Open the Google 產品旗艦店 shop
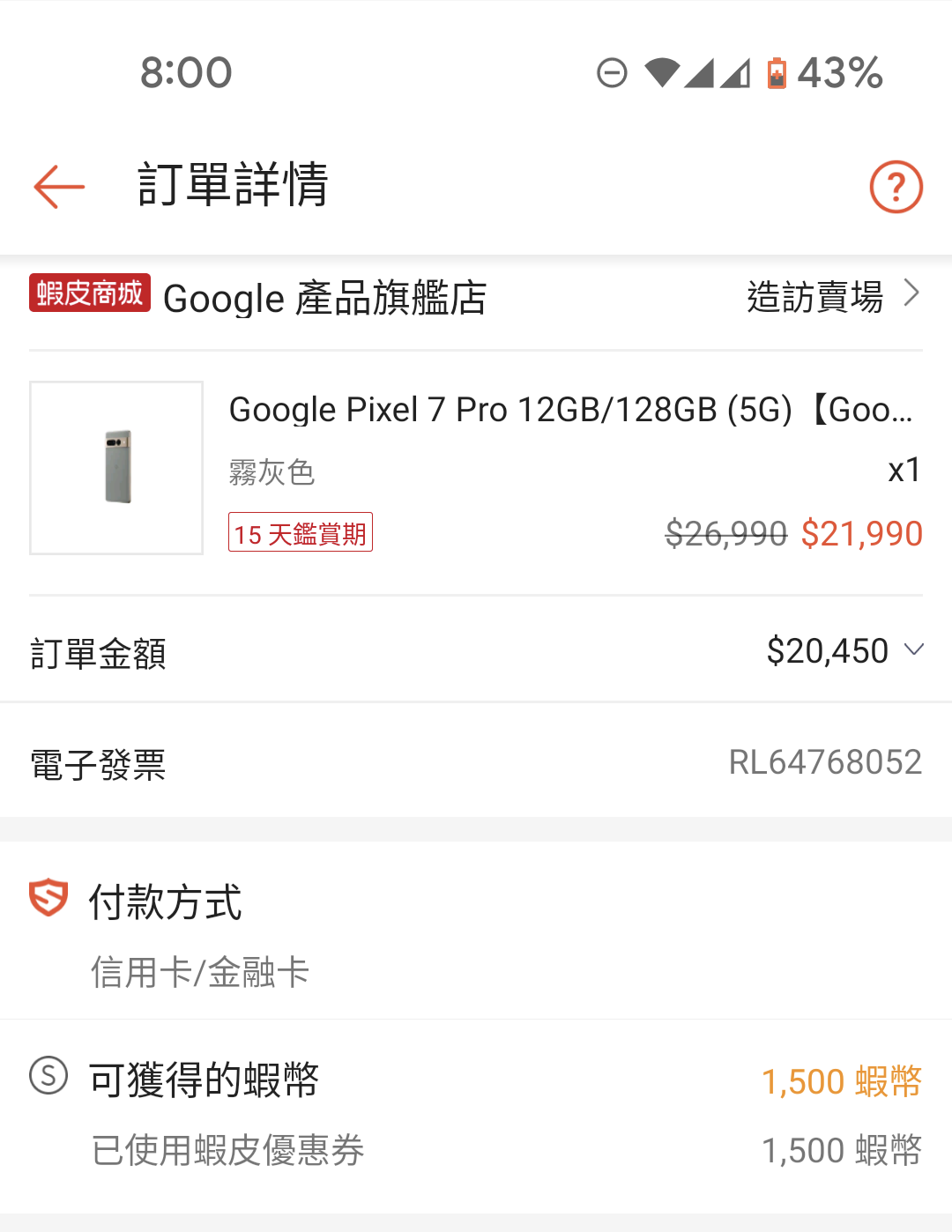Image resolution: width=952 pixels, height=1232 pixels. [324, 298]
